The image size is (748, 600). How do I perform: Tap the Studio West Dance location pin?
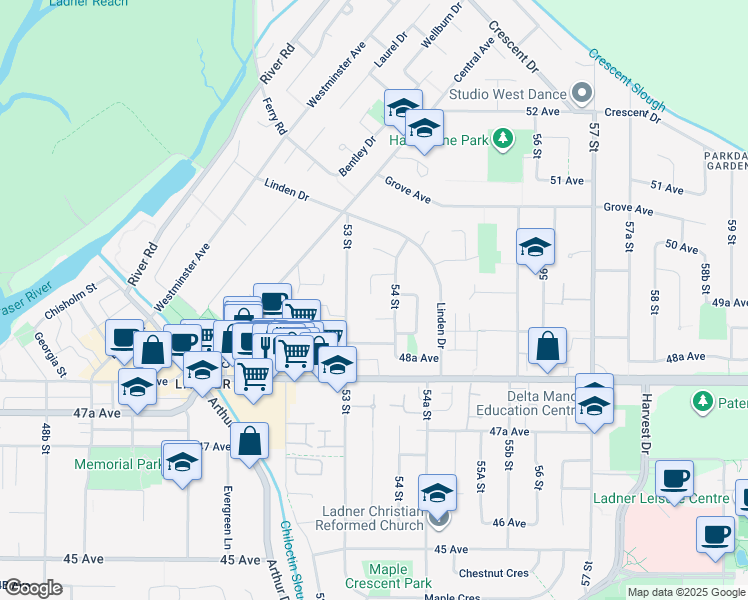point(582,93)
